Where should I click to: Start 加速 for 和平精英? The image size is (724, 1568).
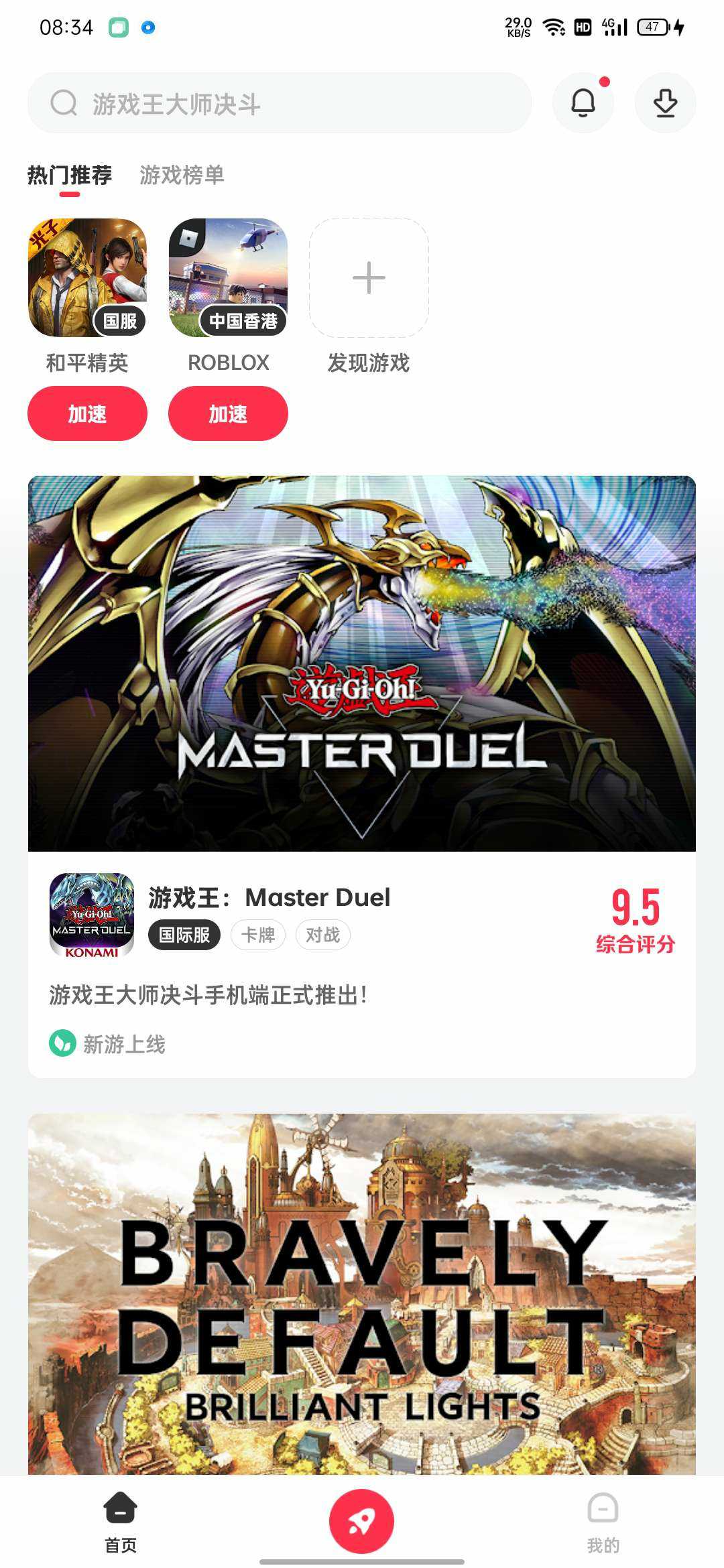click(x=87, y=413)
